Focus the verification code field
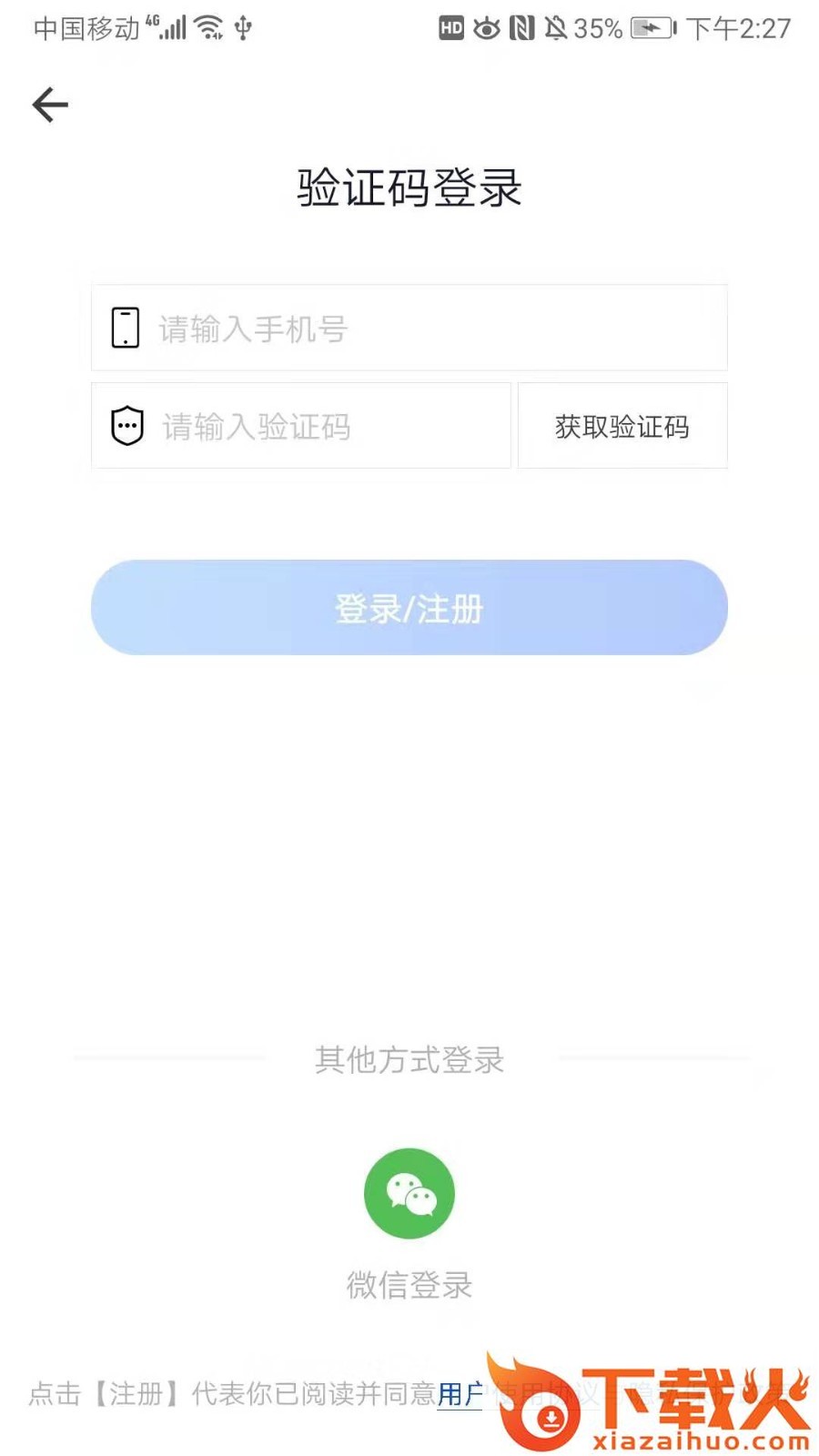 tap(301, 425)
